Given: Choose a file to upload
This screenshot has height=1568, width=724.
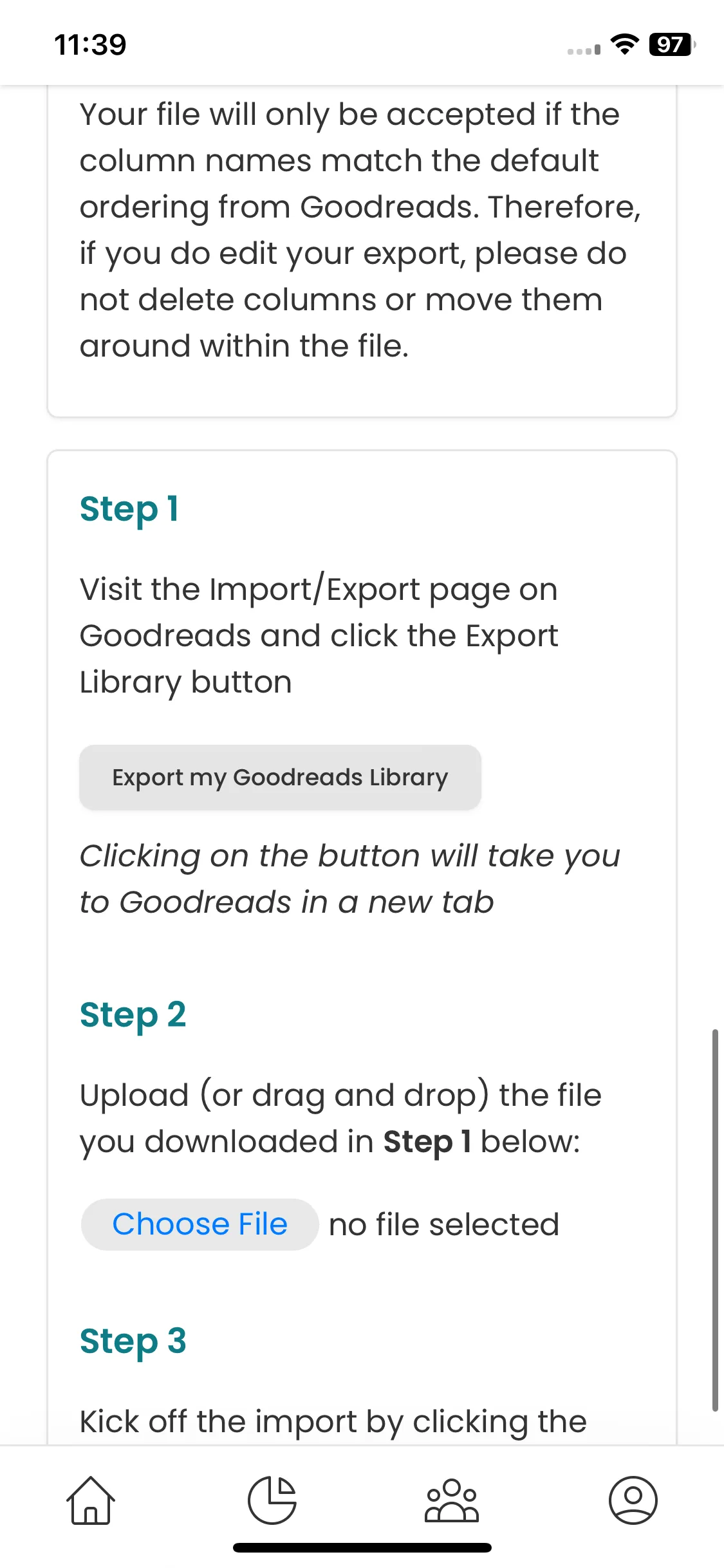Looking at the screenshot, I should (200, 1224).
